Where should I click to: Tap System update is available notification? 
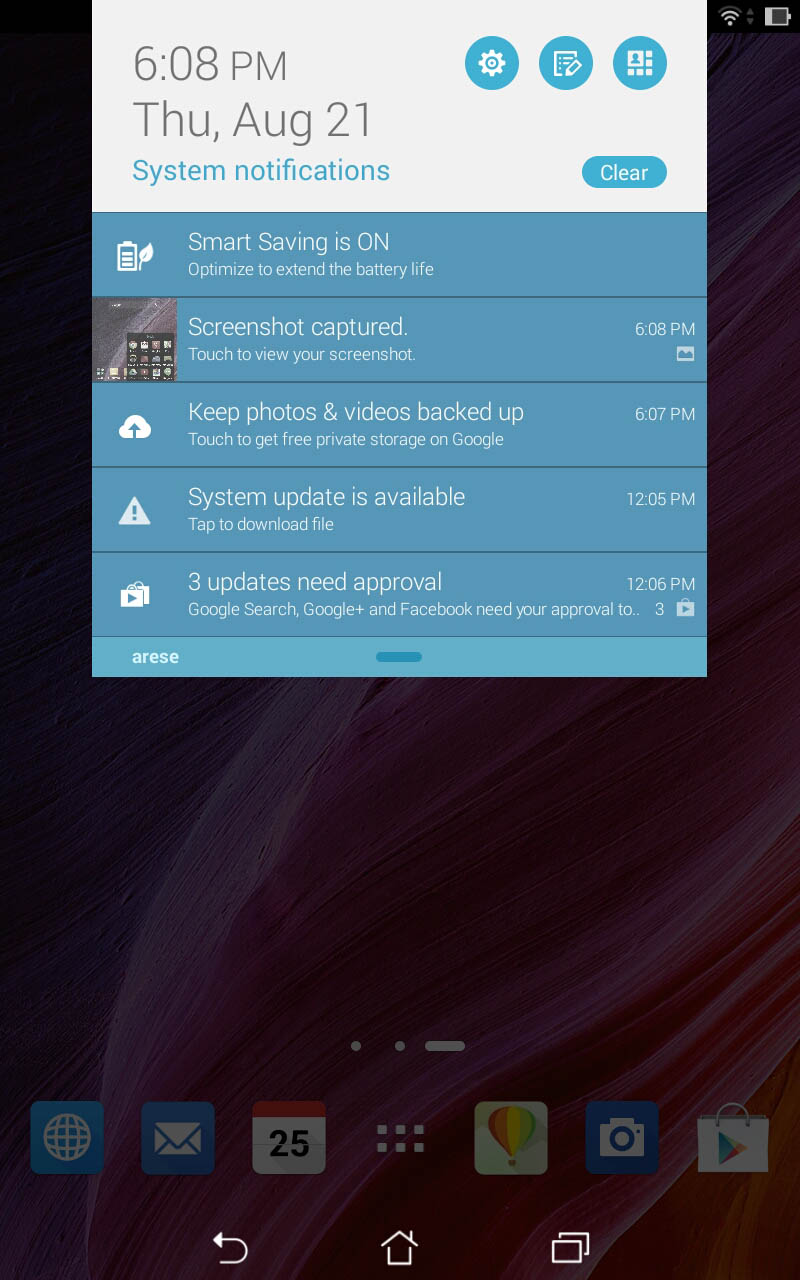coord(399,510)
